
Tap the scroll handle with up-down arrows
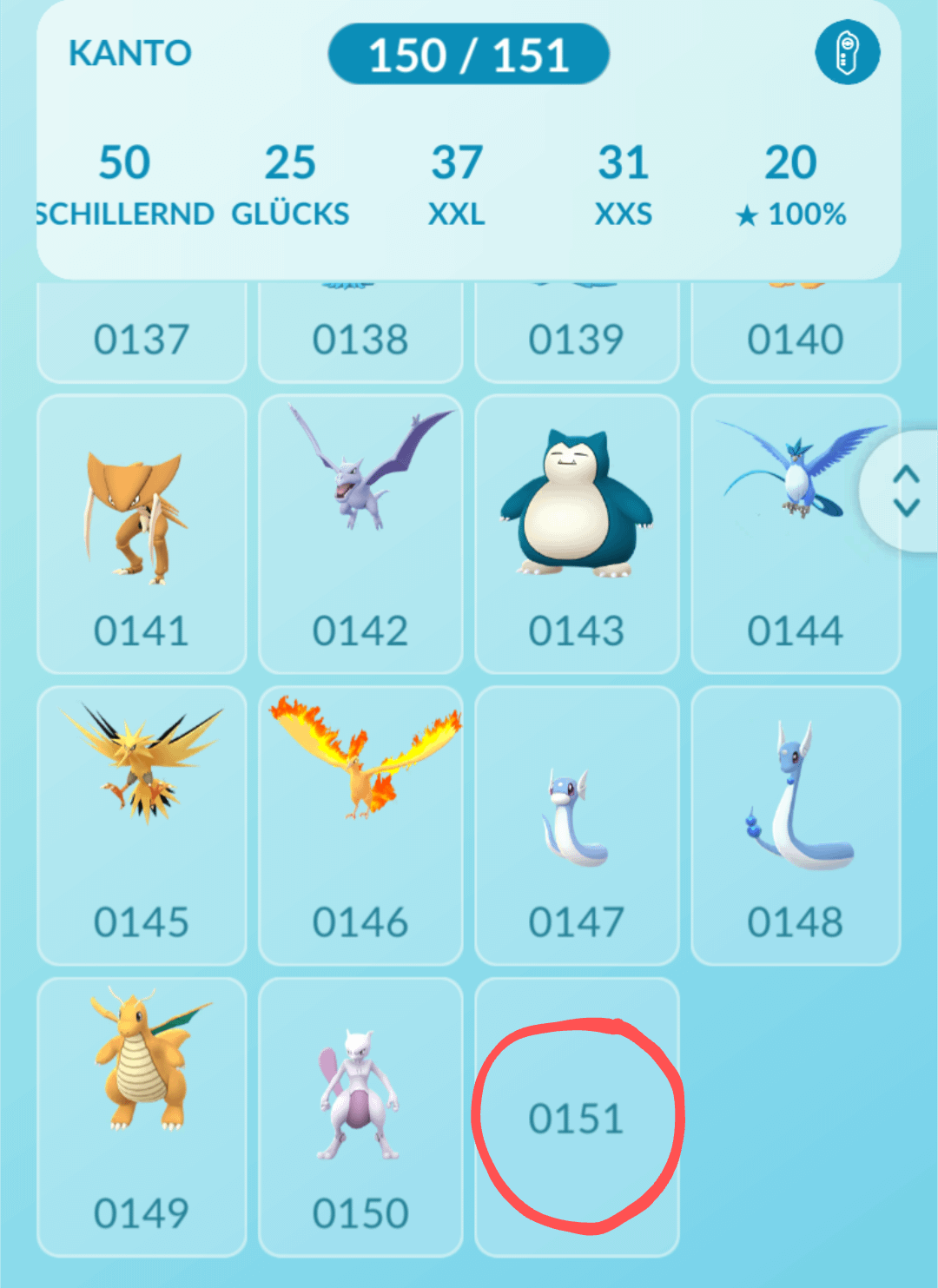click(x=905, y=491)
